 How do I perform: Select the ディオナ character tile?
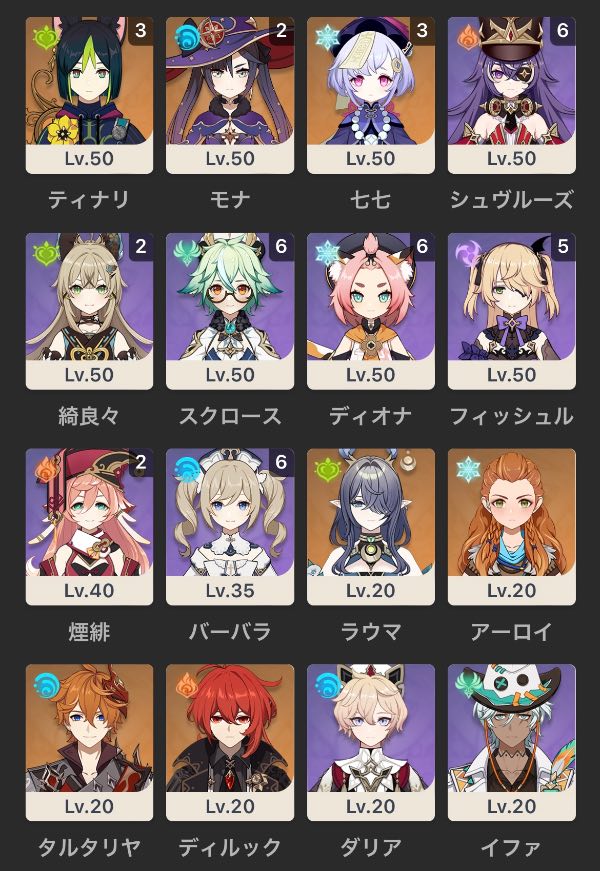(370, 310)
